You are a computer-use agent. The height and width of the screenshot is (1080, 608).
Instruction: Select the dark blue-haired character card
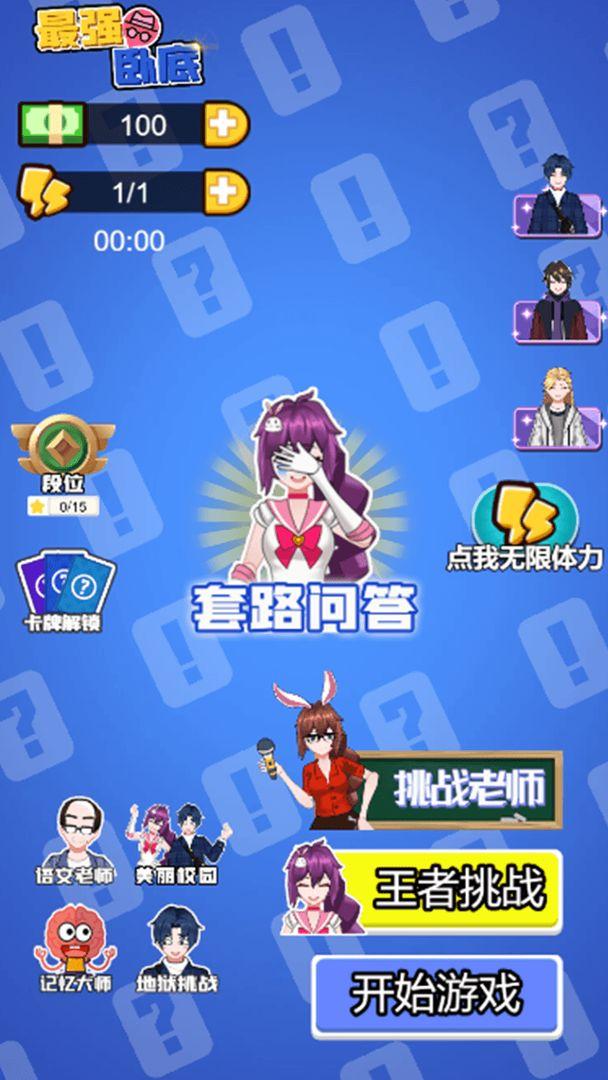[x=558, y=198]
